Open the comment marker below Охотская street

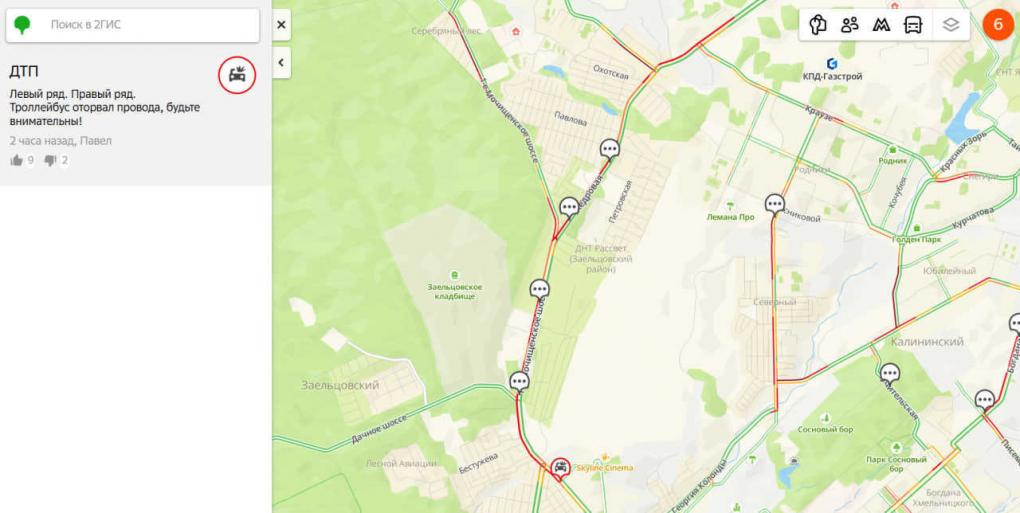(610, 149)
